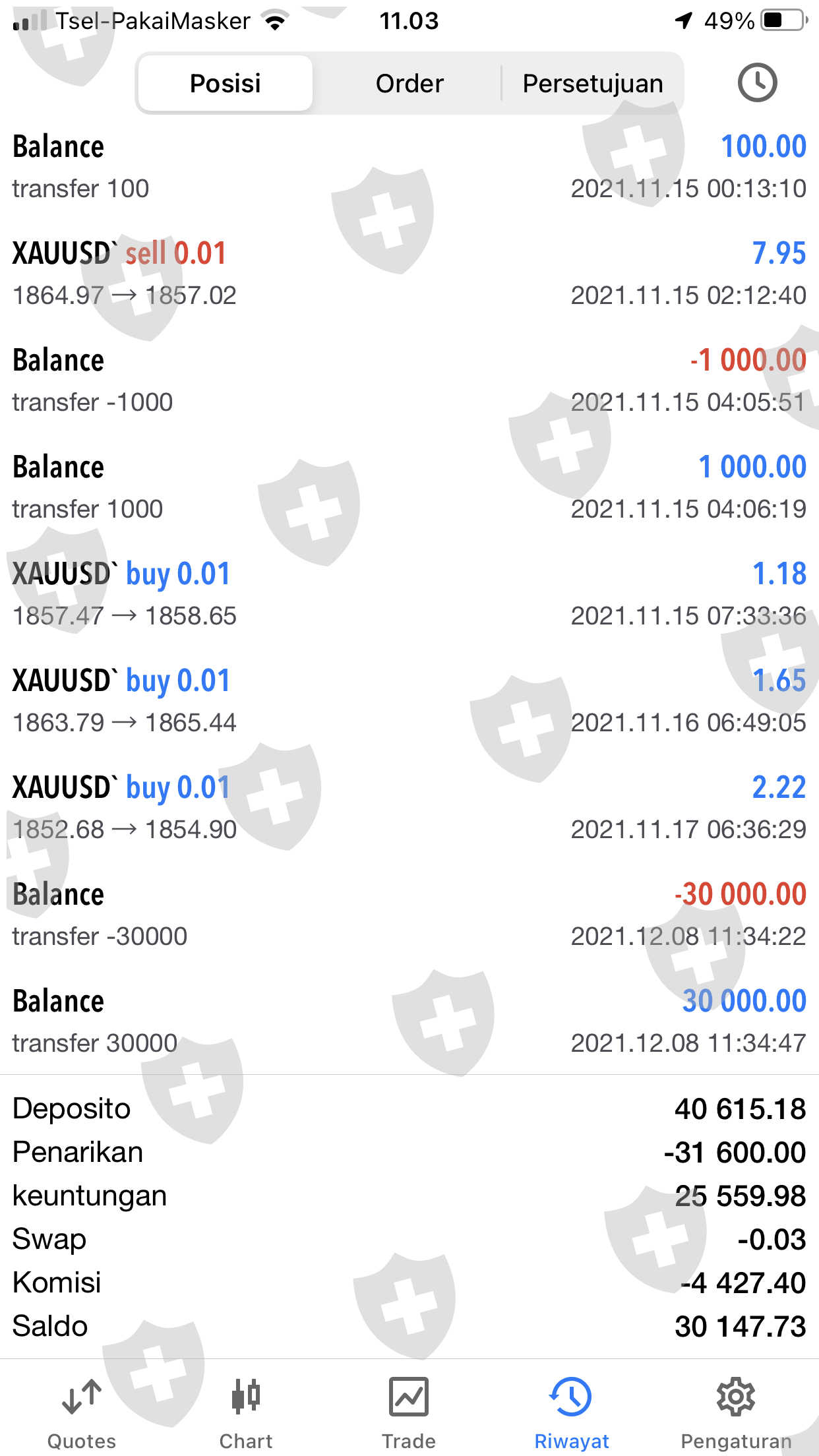The height and width of the screenshot is (1456, 819).
Task: Switch to the Persetujuan segment
Action: pos(592,84)
